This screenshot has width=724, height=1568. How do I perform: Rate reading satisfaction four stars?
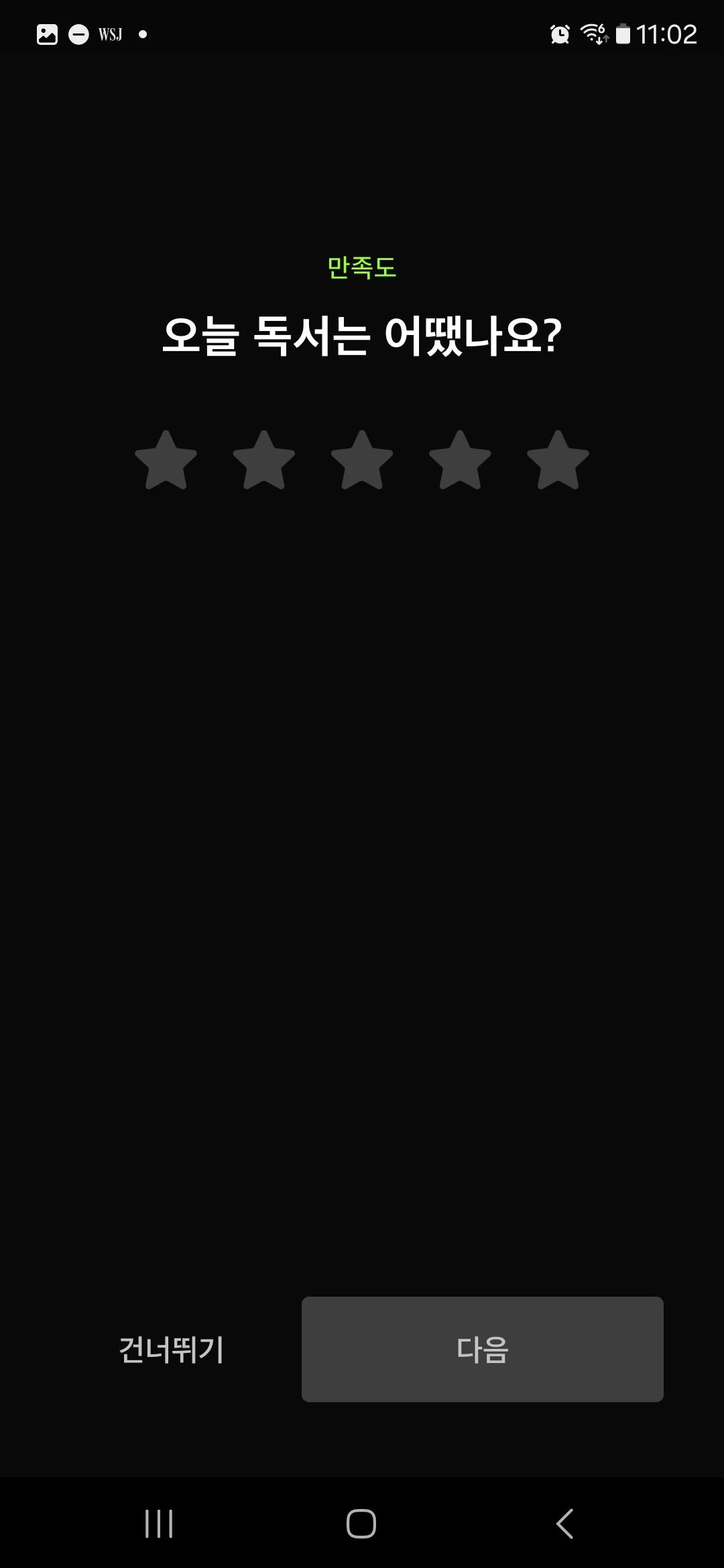tap(460, 461)
